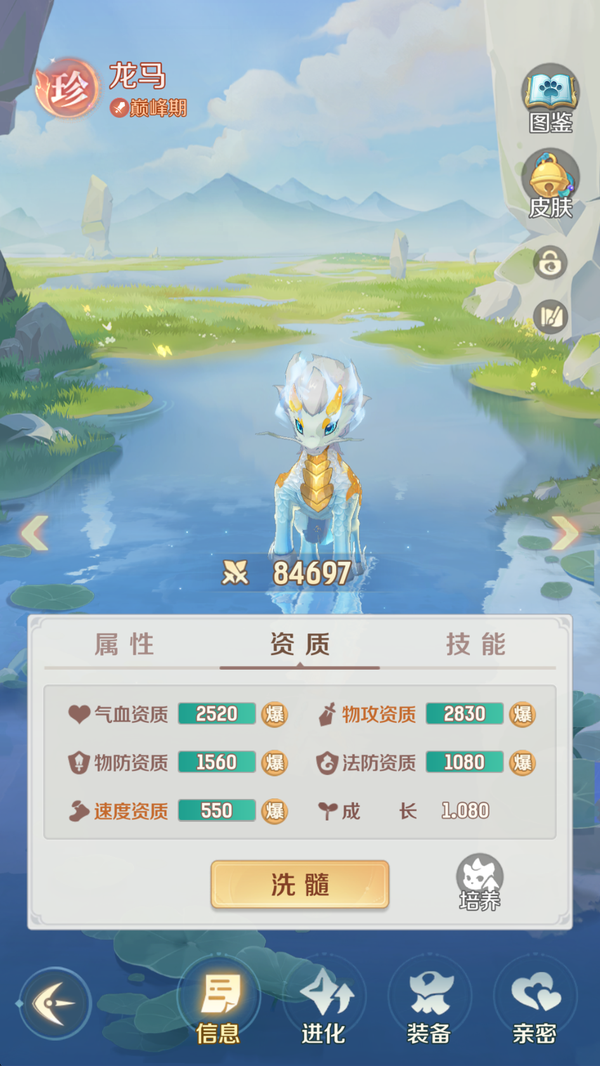Screen dimensions: 600x1066
Task: Show the next pet with right arrow
Action: [x=565, y=533]
